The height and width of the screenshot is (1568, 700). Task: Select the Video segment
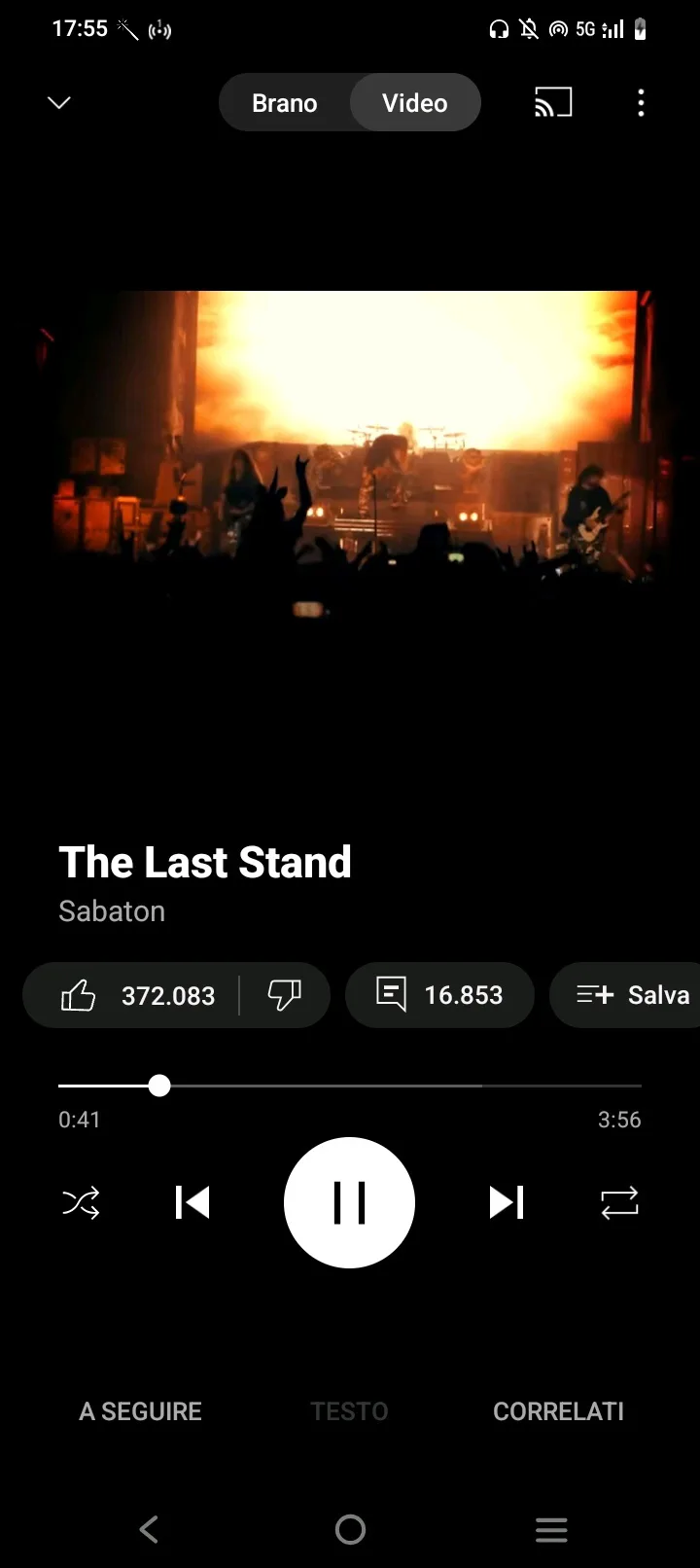pyautogui.click(x=415, y=103)
